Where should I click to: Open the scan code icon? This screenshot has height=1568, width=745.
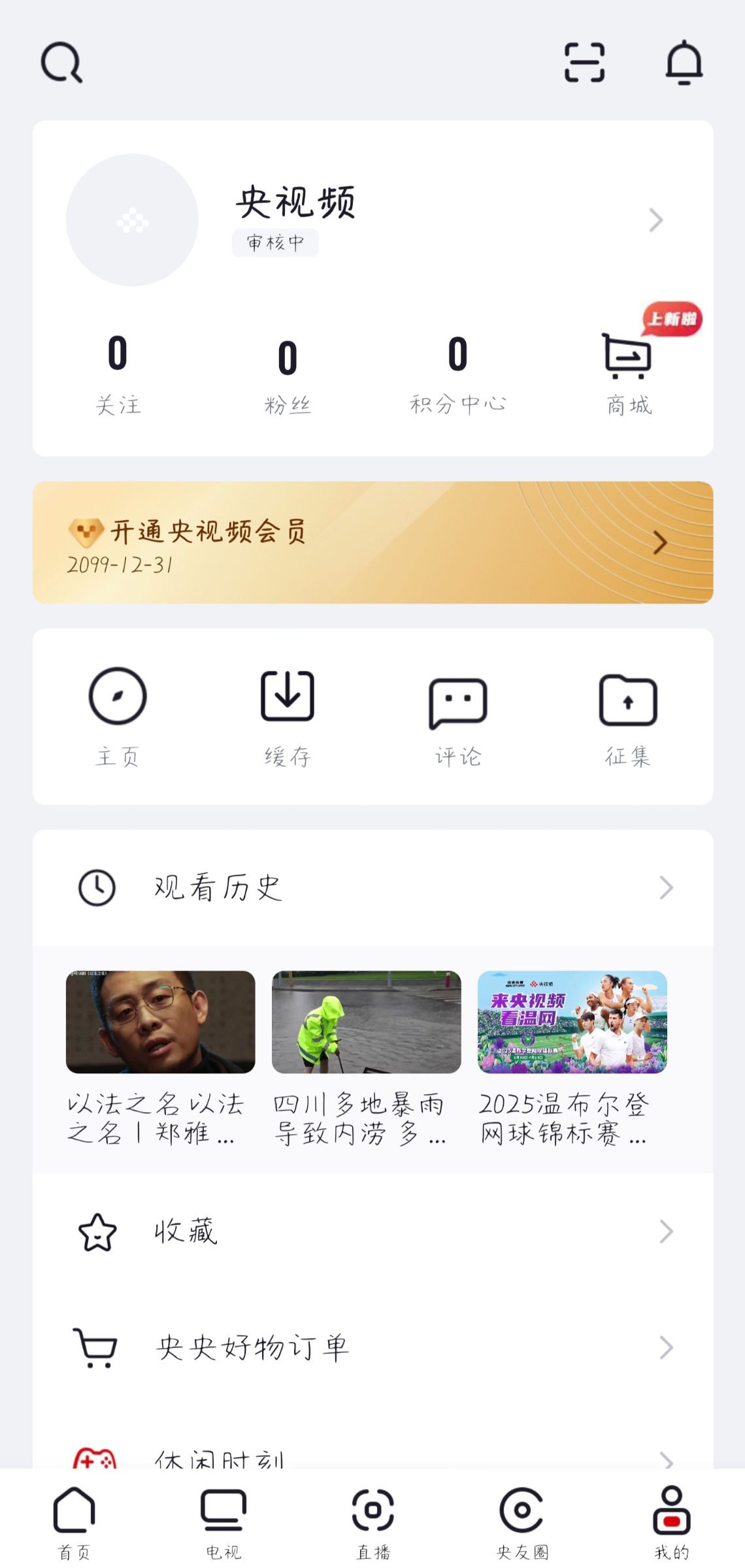[x=584, y=63]
